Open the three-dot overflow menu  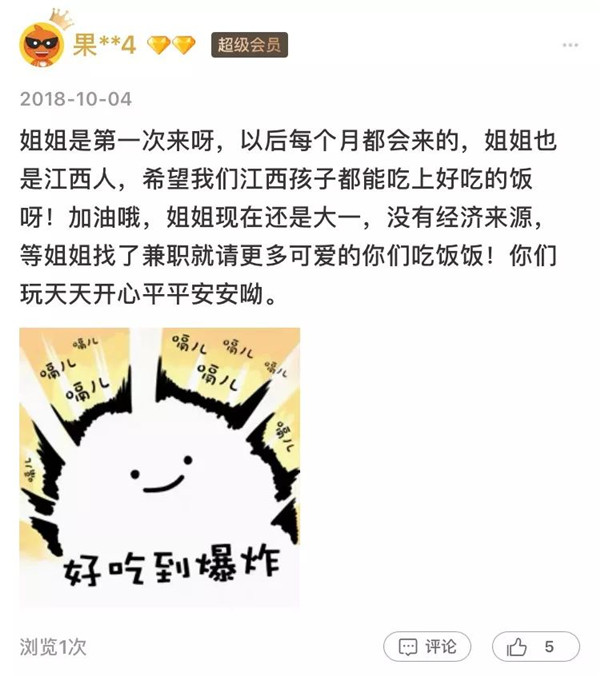[570, 45]
